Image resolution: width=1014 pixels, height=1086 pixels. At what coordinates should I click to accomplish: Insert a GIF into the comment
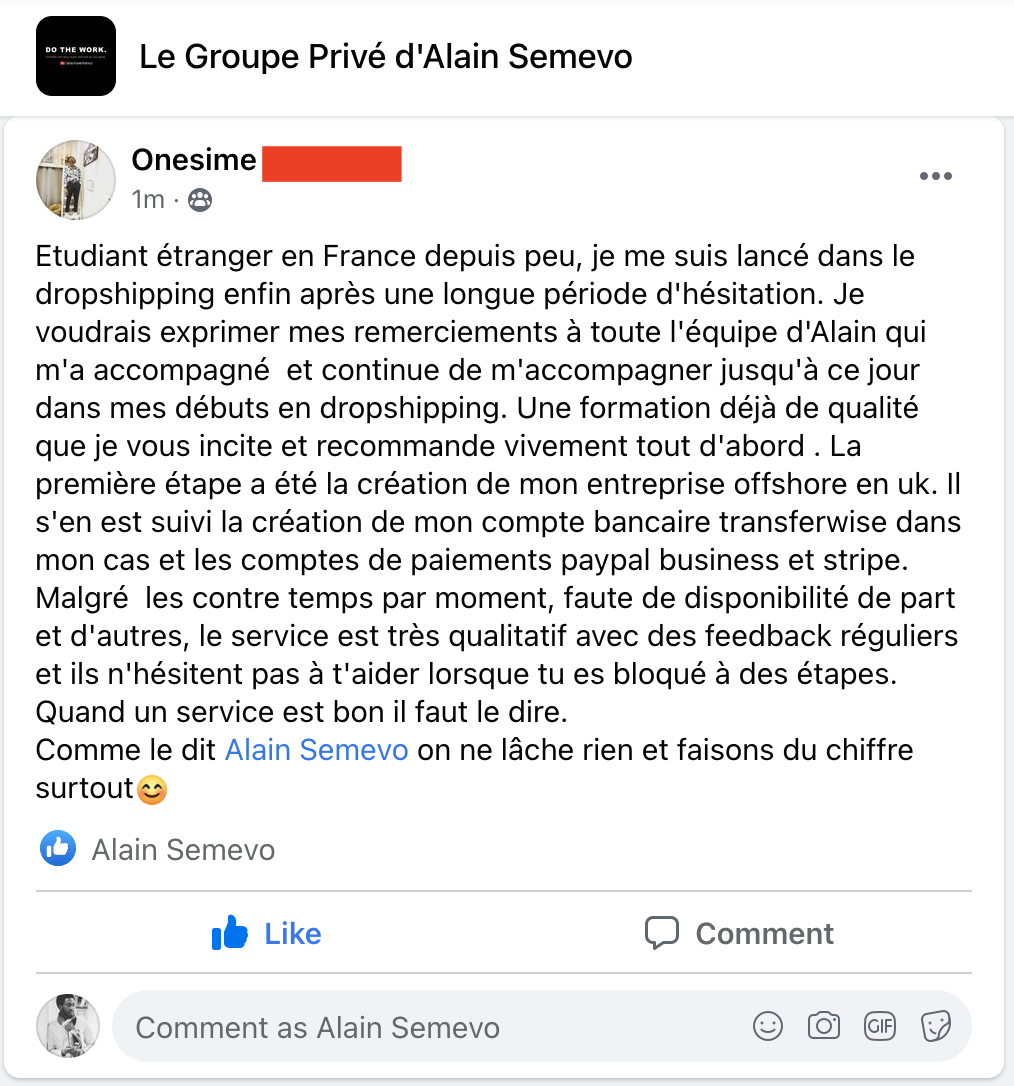point(880,1025)
